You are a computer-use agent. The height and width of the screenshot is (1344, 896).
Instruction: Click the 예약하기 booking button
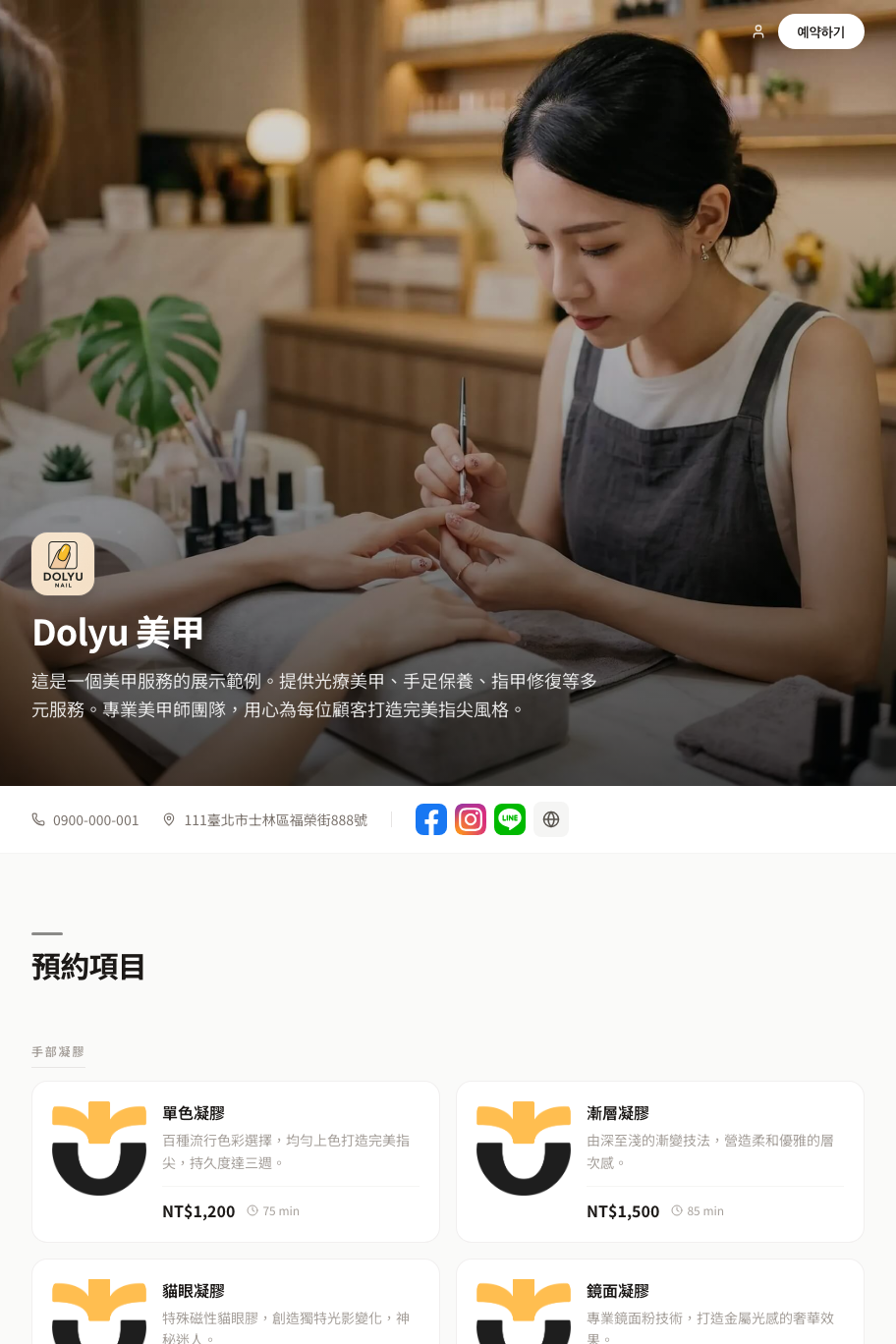tap(821, 31)
